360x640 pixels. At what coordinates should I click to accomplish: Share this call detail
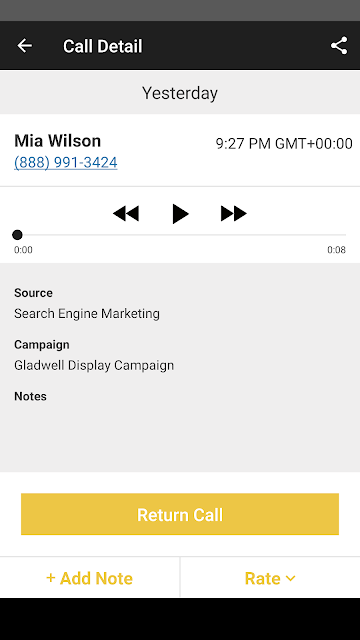click(339, 45)
